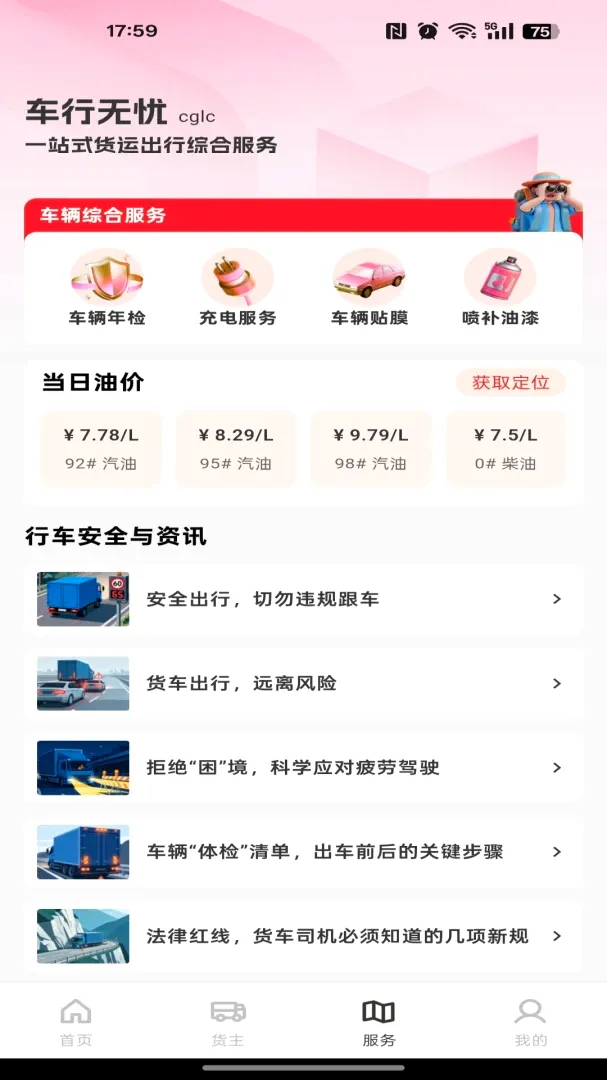Viewport: 607px width, 1080px height.
Task: Switch to the 货主 tab
Action: (x=227, y=1023)
